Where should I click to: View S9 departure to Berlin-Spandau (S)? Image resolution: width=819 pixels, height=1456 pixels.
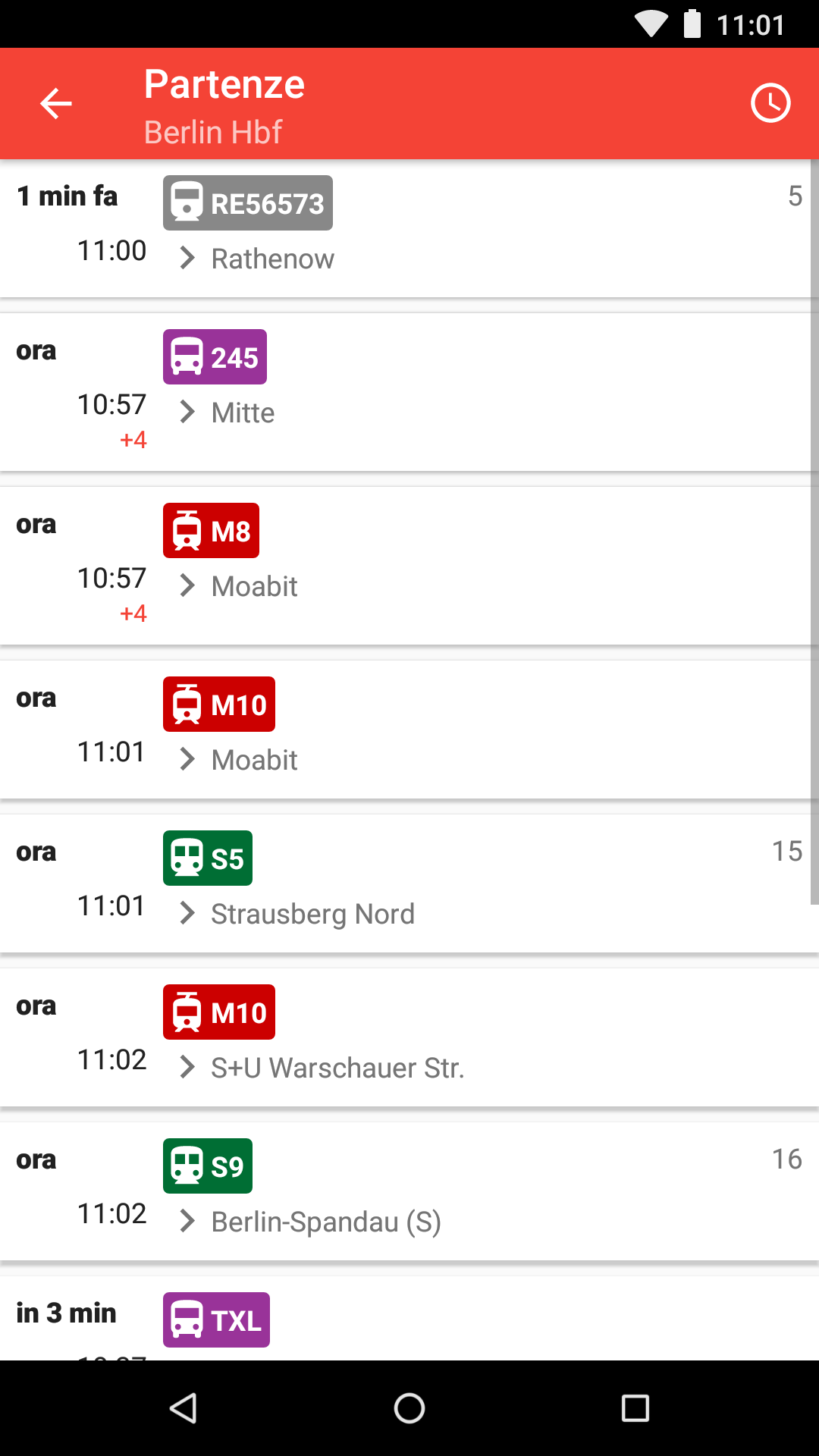click(409, 1191)
